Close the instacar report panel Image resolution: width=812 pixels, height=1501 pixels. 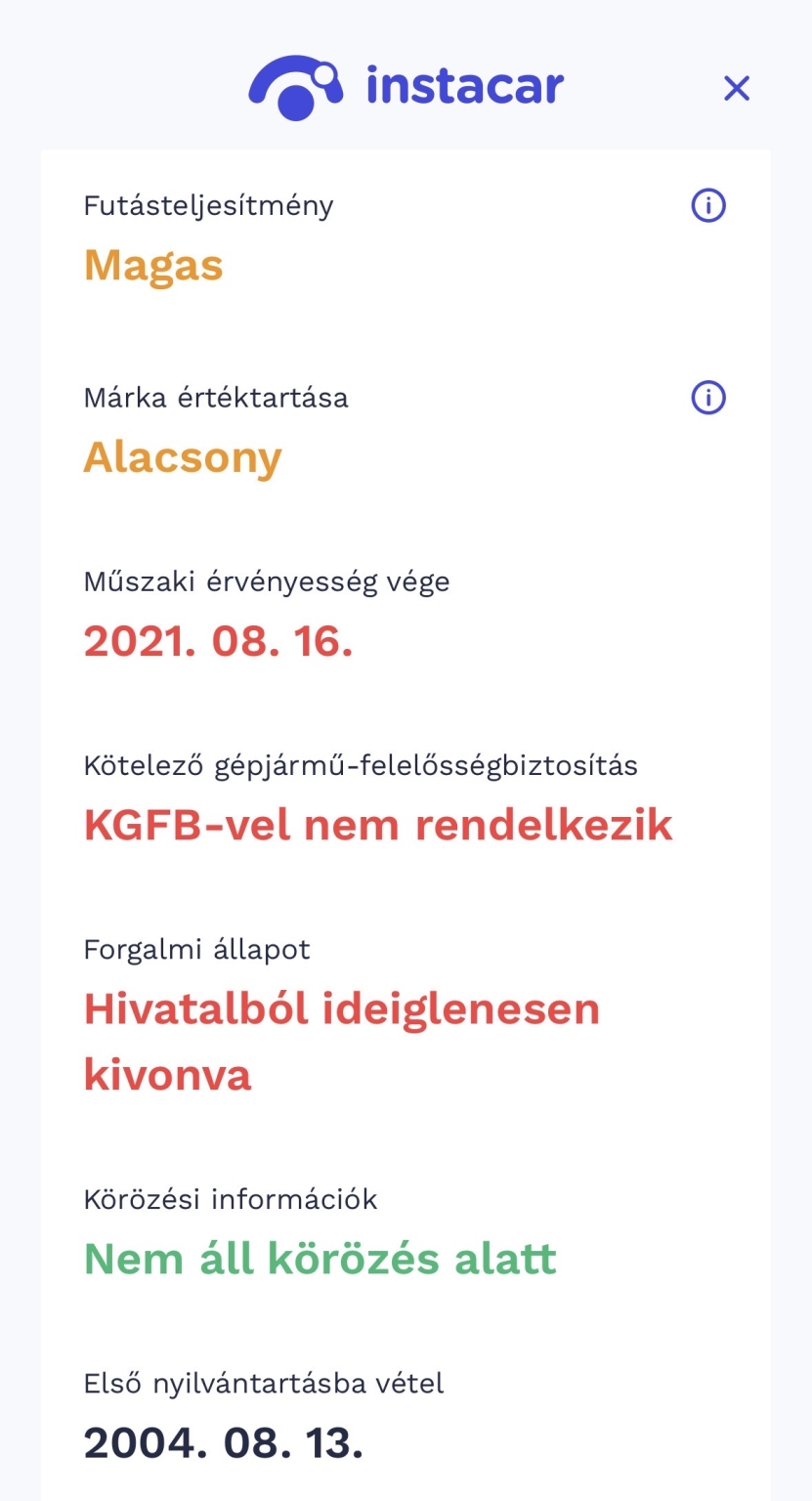pyautogui.click(x=736, y=89)
